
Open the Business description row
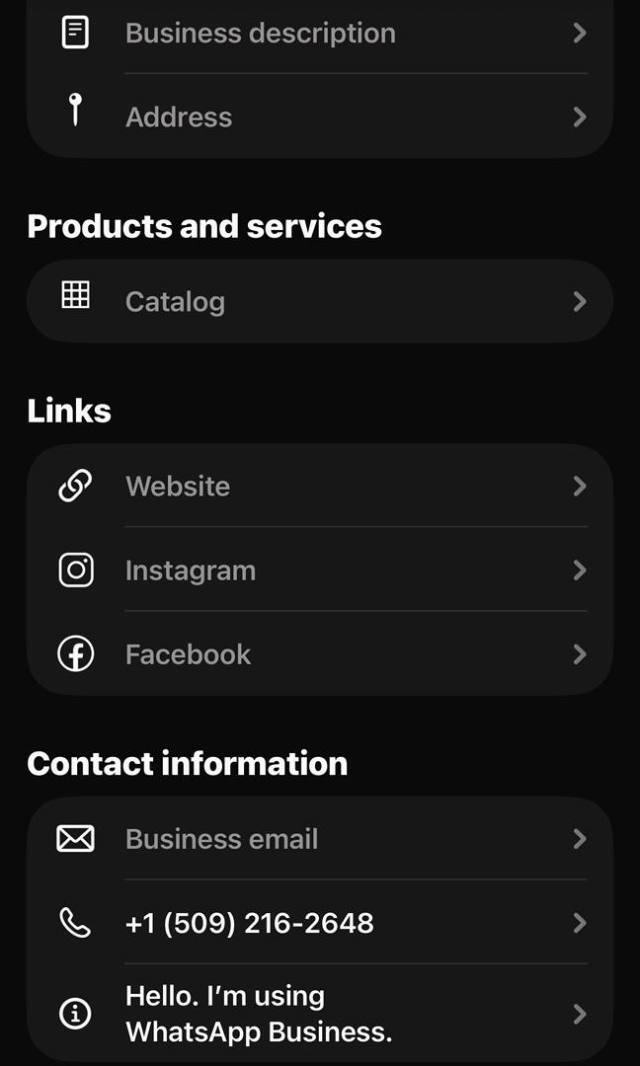tap(320, 33)
